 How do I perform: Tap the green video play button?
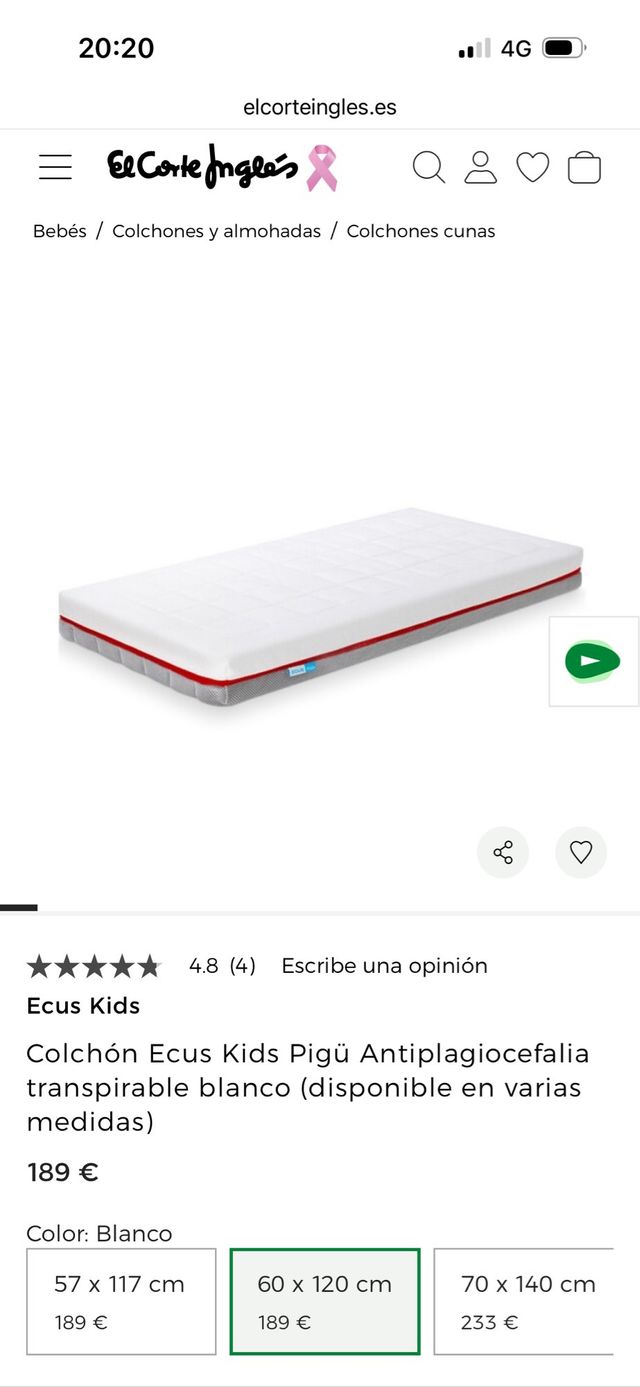tap(592, 661)
